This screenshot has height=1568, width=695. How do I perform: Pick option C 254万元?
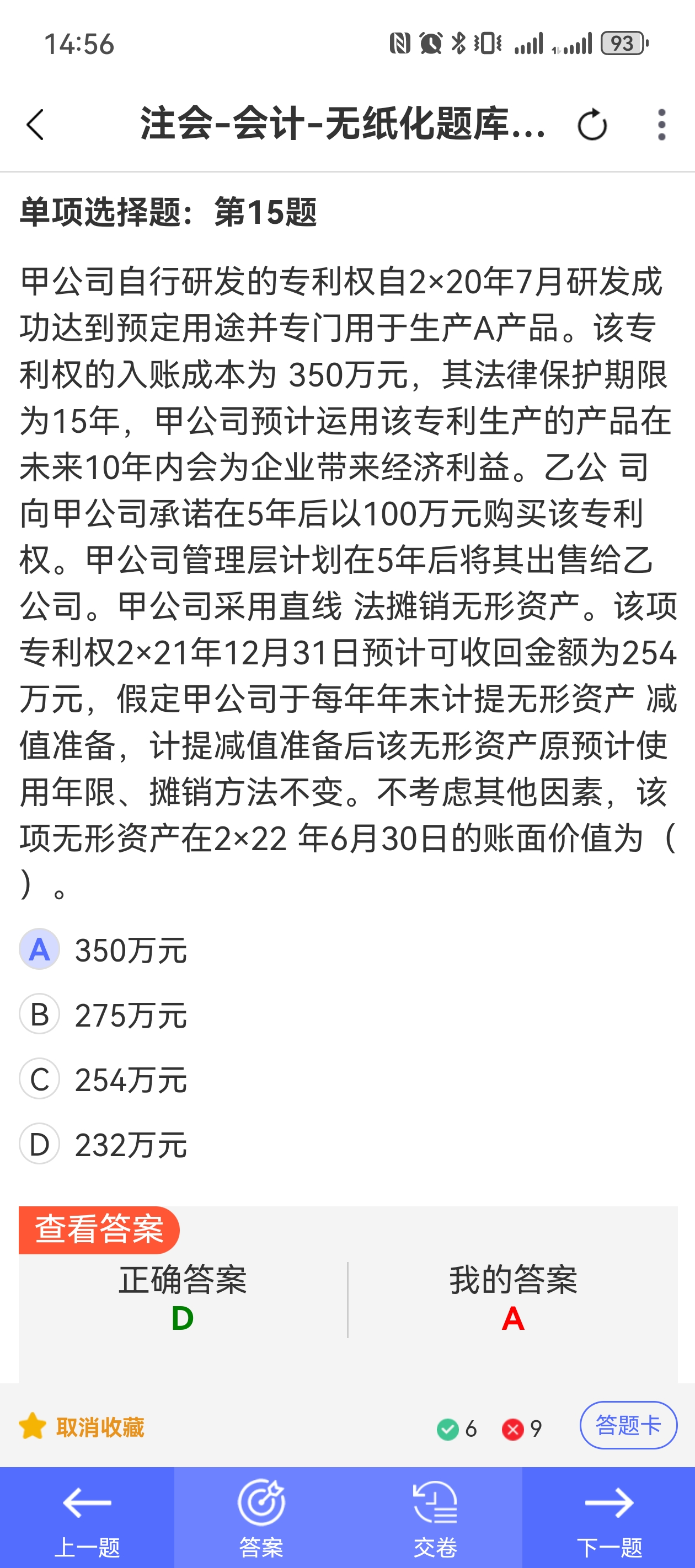click(x=104, y=1079)
